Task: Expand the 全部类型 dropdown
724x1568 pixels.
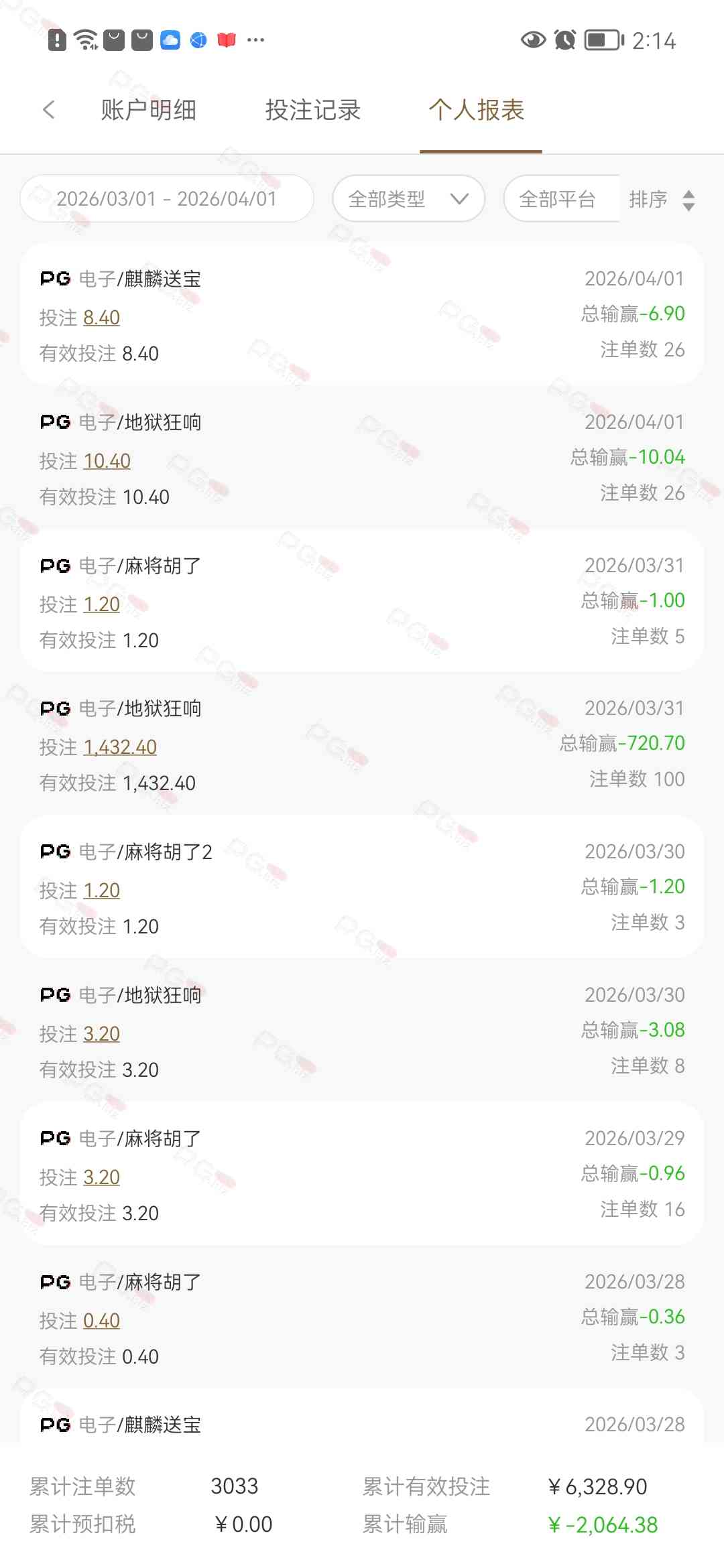Action: (408, 199)
